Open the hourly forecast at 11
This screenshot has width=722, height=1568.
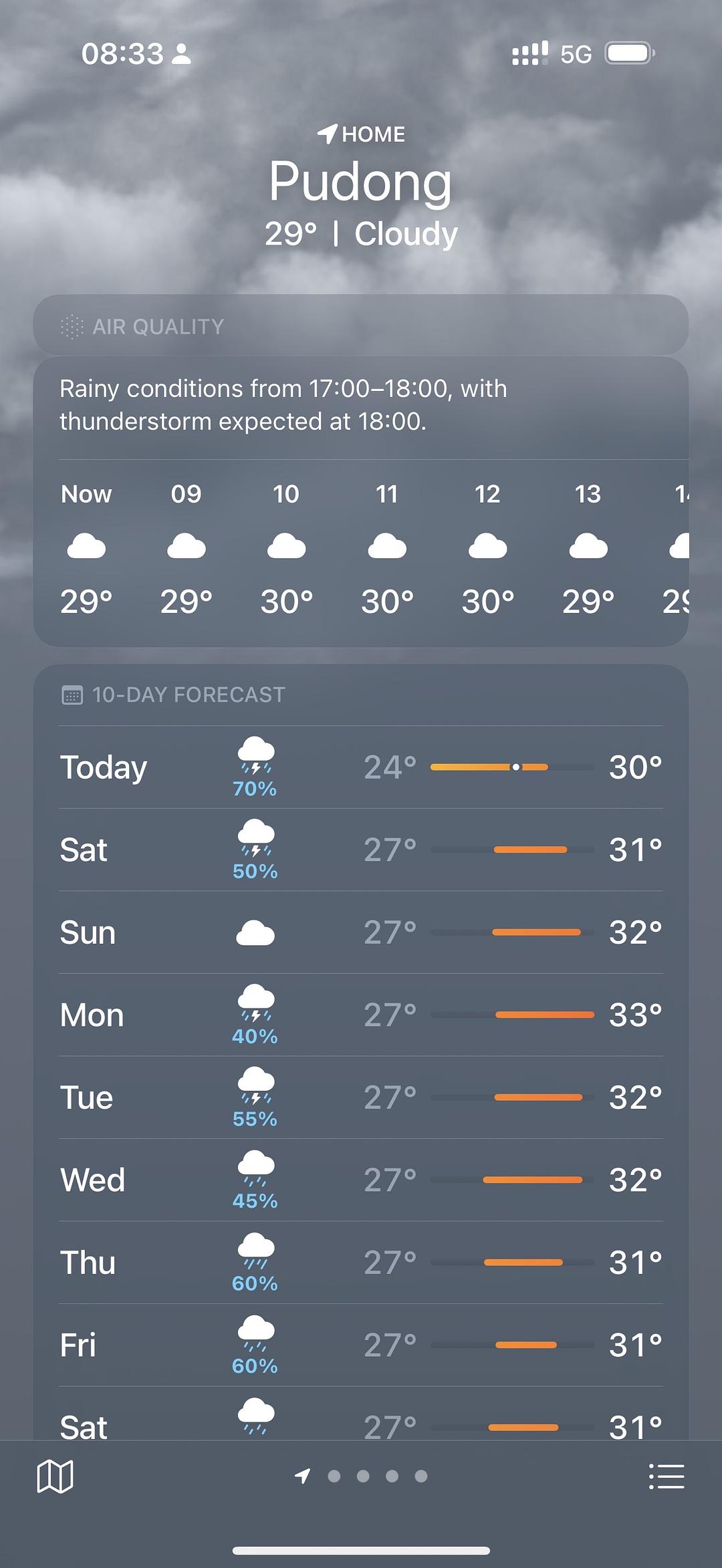pos(387,548)
